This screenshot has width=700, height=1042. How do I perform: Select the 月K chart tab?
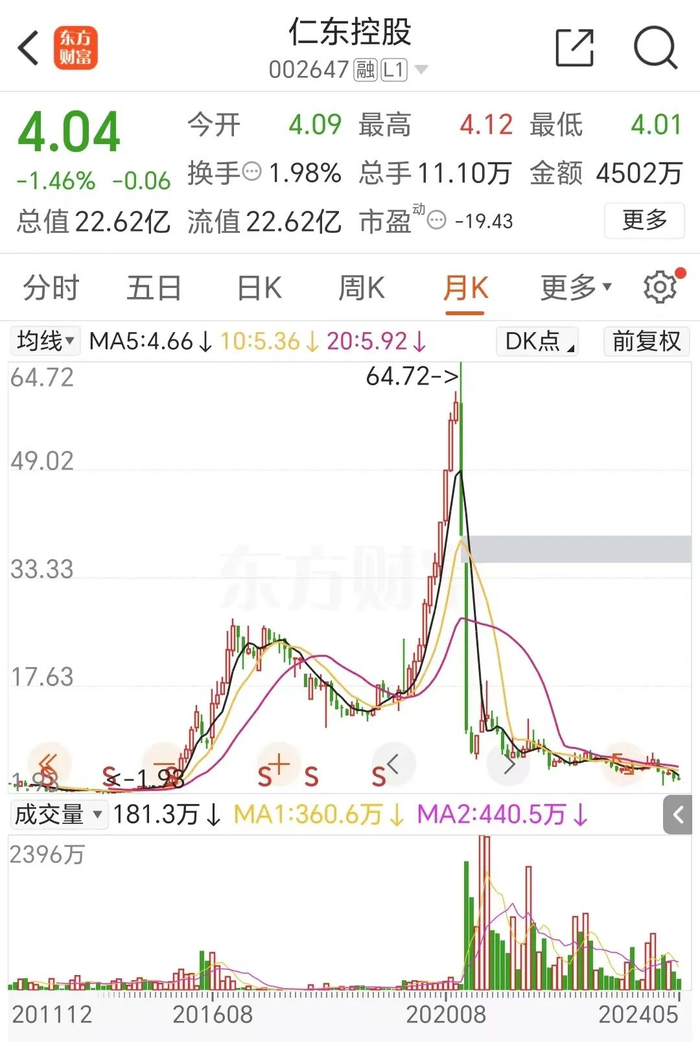pos(465,288)
